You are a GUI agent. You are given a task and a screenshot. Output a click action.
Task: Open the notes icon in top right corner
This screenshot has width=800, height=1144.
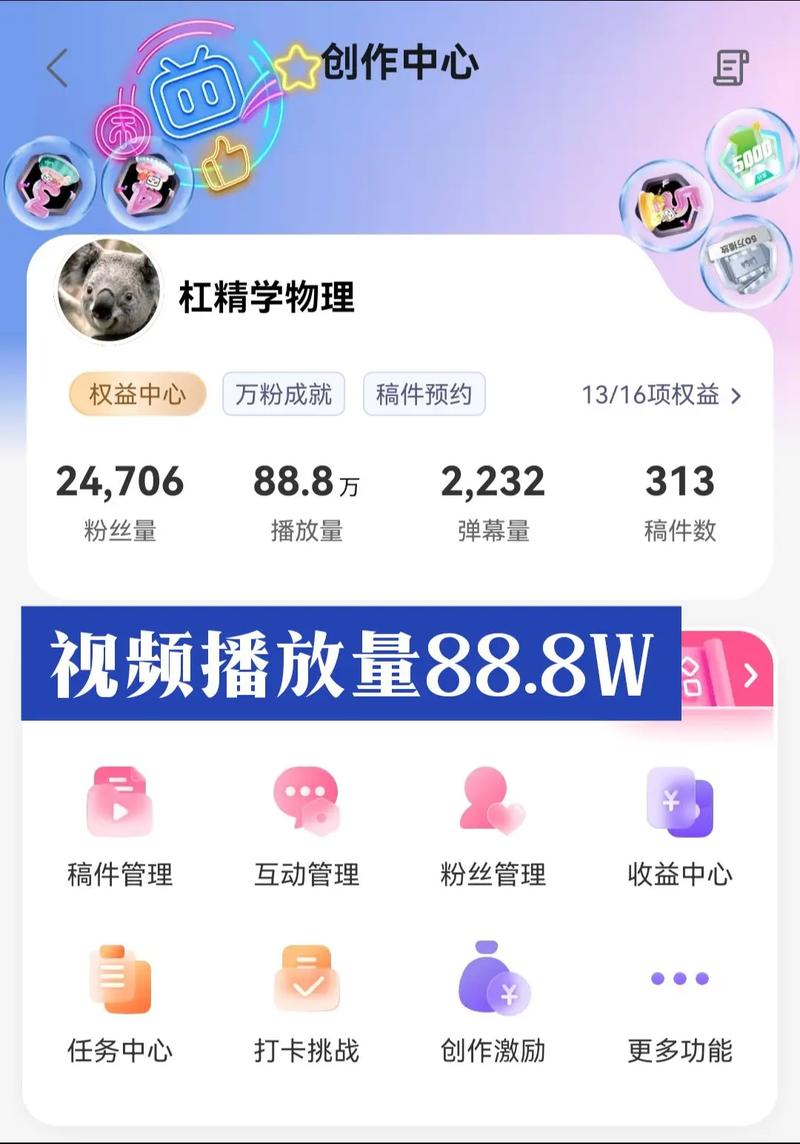click(733, 65)
